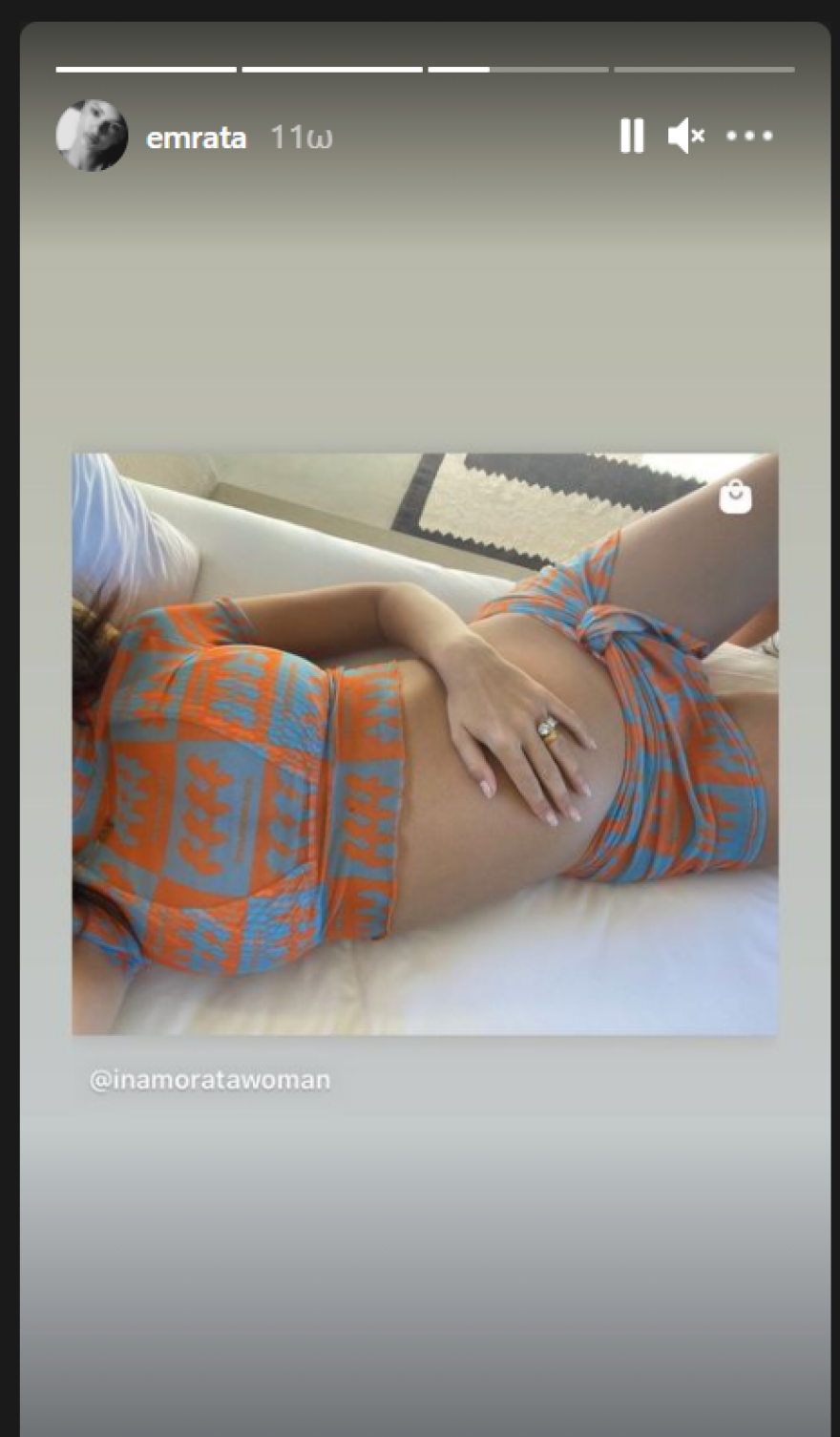The image size is (840, 1437).
Task: Open the three-dot story options menu
Action: tap(749, 136)
